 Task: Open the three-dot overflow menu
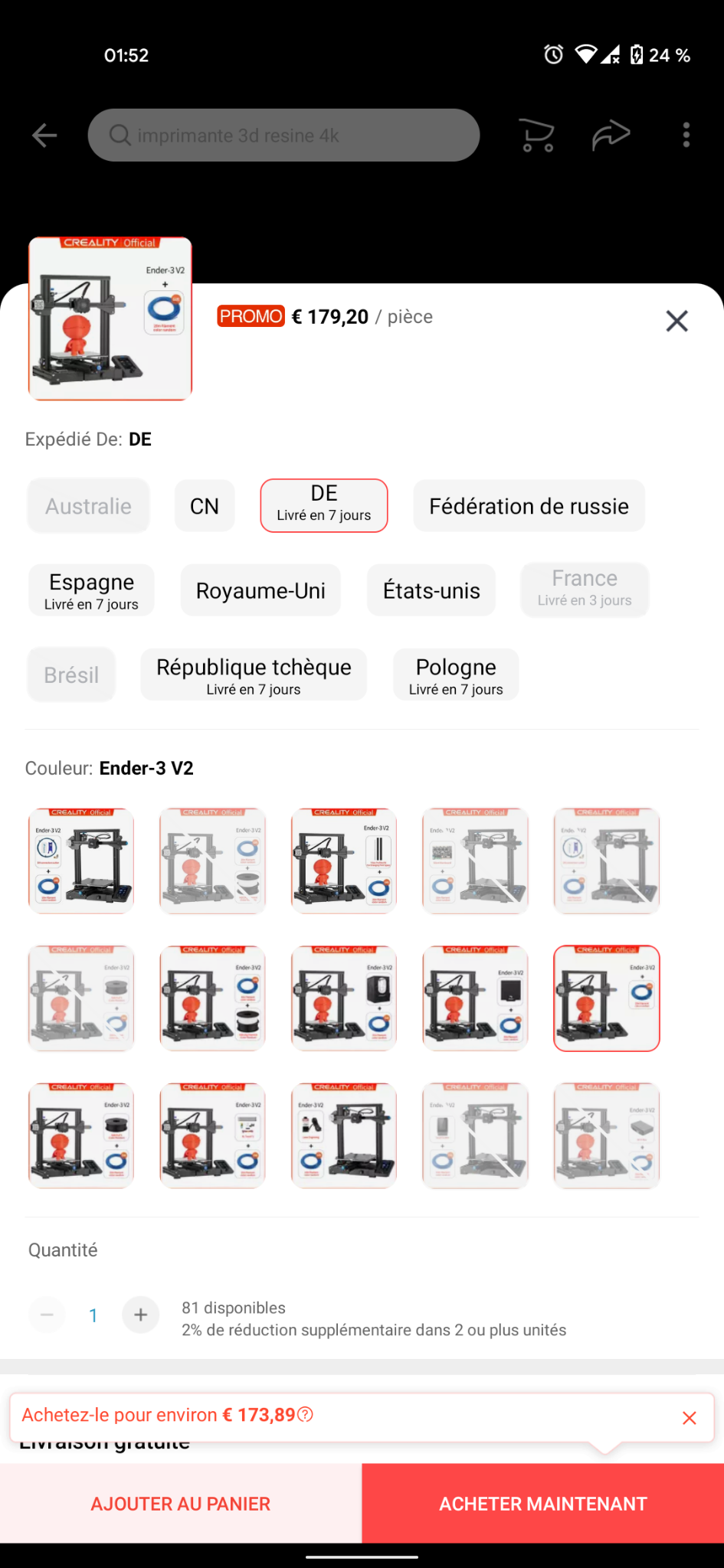(686, 135)
